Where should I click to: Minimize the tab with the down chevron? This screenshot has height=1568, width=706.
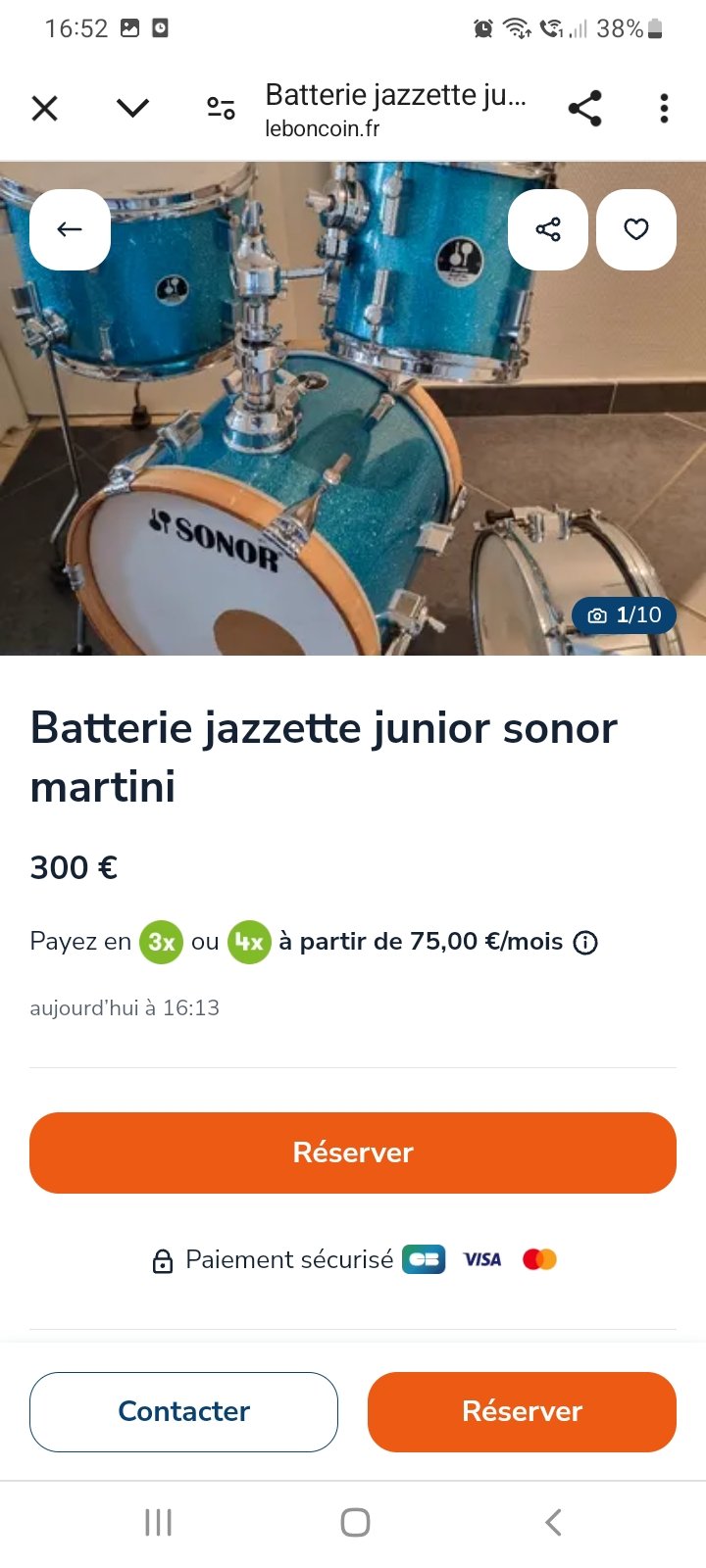point(132,108)
